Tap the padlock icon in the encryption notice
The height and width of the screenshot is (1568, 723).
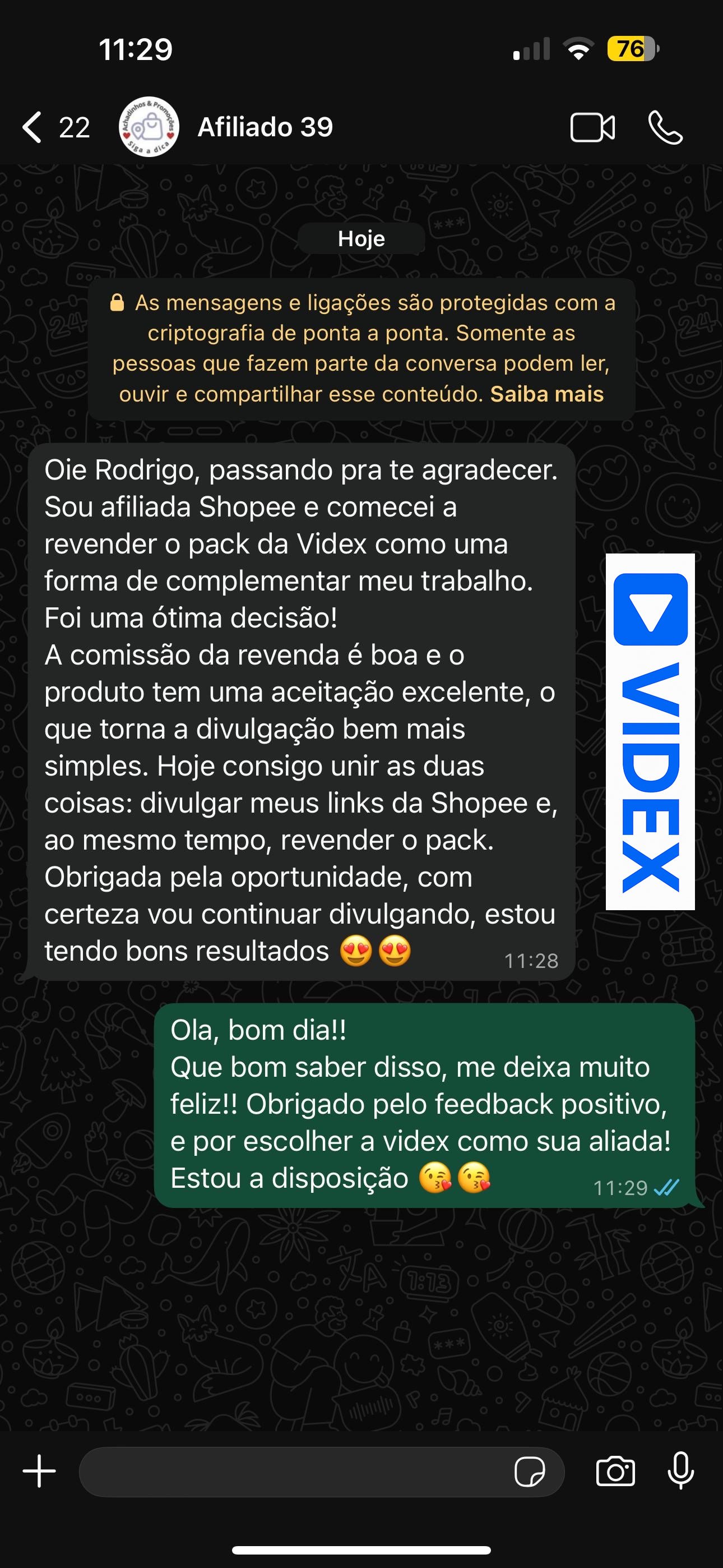(118, 303)
